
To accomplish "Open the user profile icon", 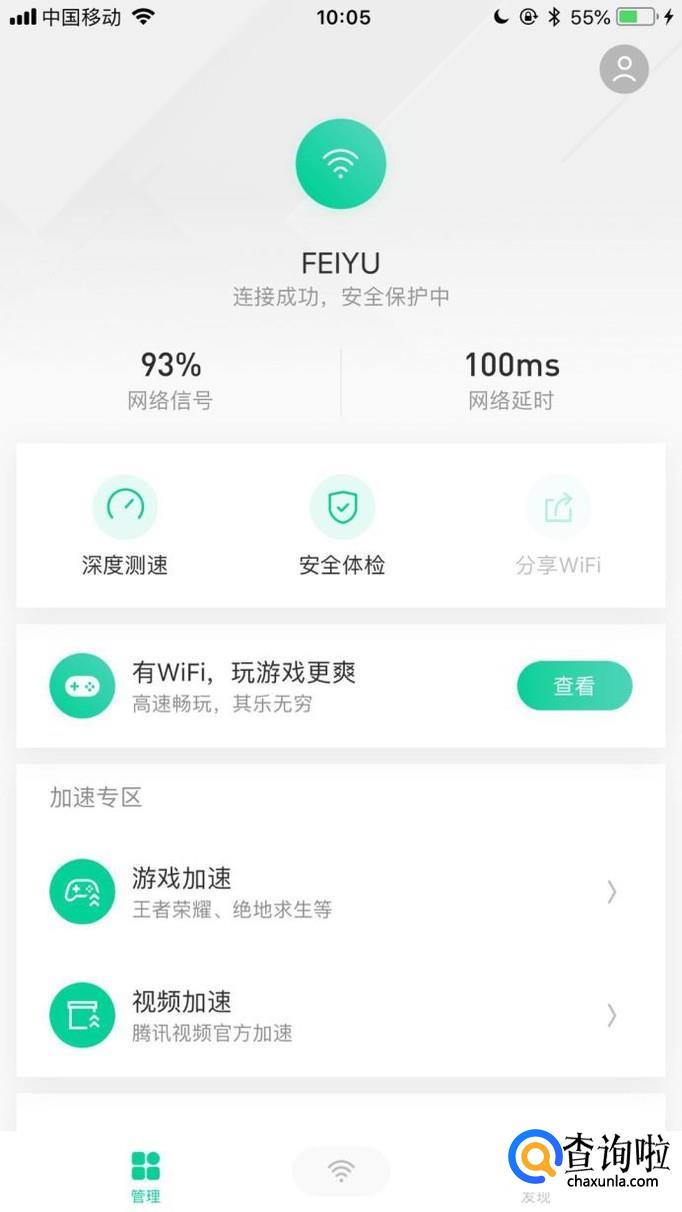I will tap(624, 69).
